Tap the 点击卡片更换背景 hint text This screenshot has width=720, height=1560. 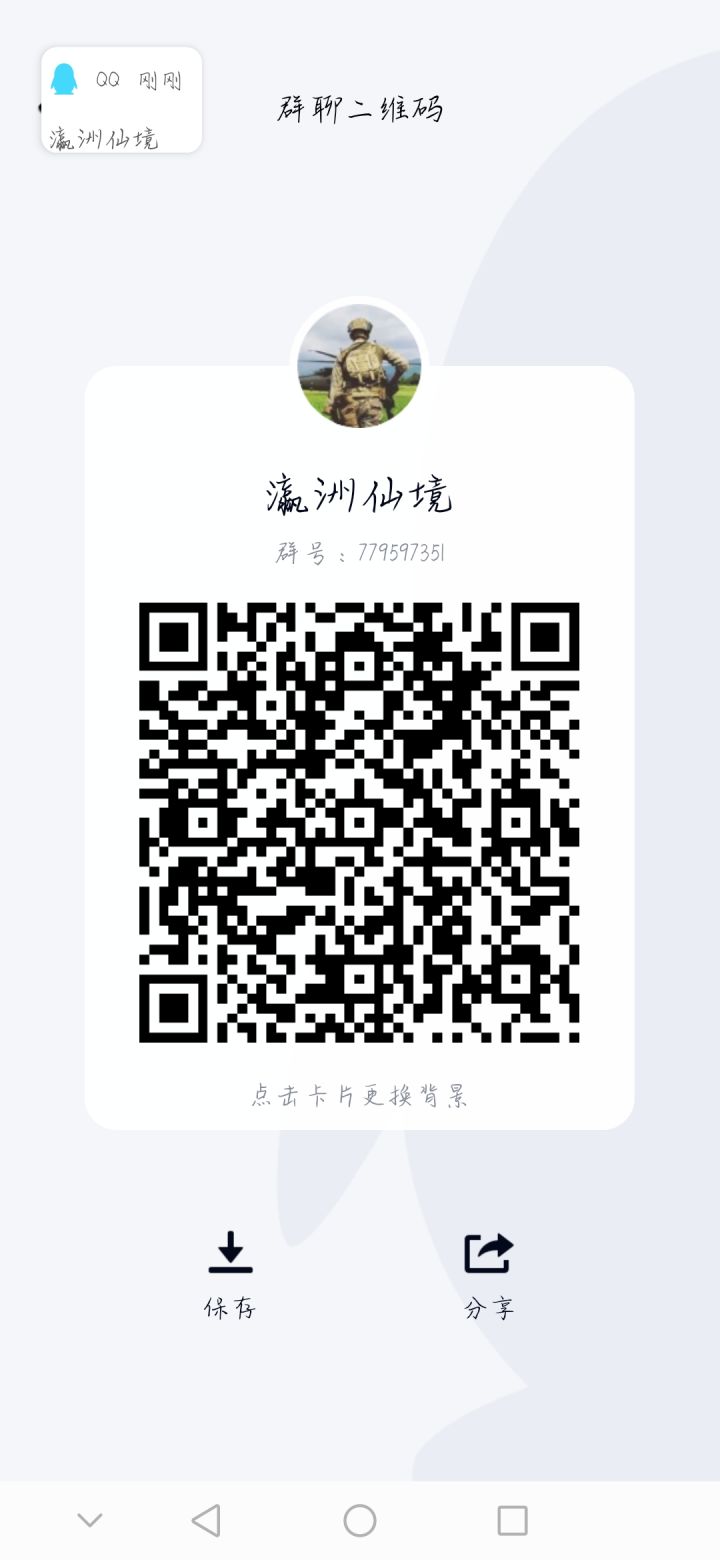(360, 1096)
